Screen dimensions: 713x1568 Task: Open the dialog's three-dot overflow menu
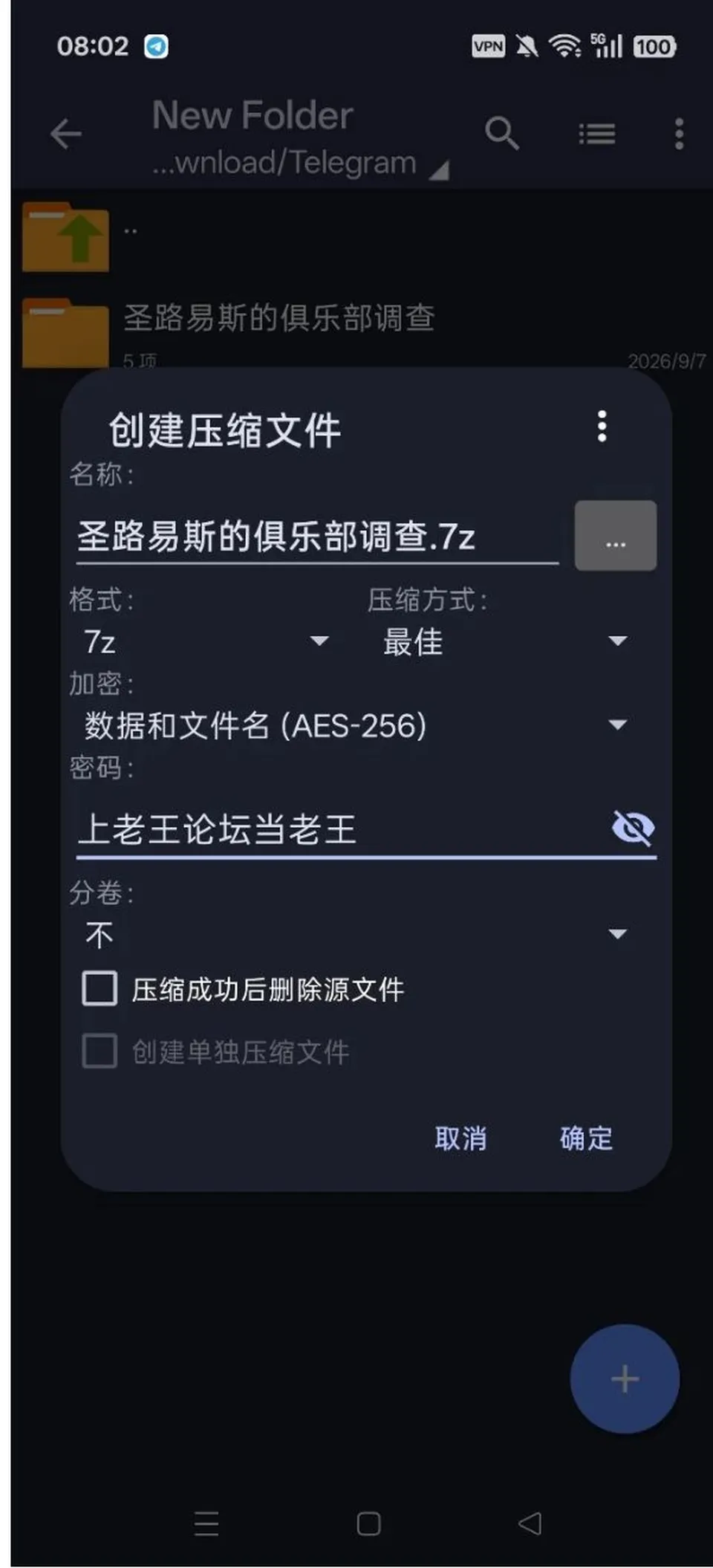pyautogui.click(x=602, y=427)
